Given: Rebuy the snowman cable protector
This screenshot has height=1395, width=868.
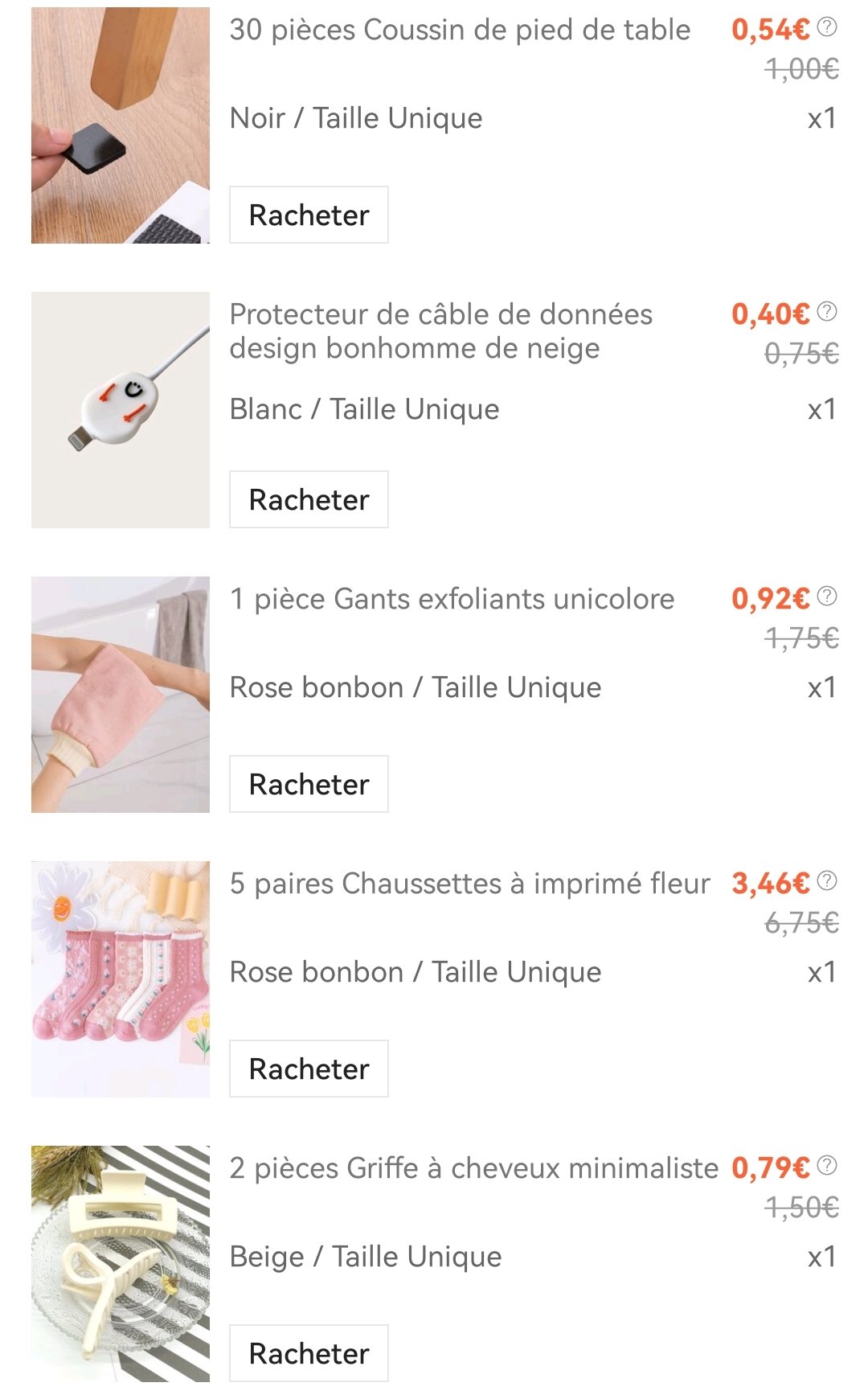Looking at the screenshot, I should (309, 499).
